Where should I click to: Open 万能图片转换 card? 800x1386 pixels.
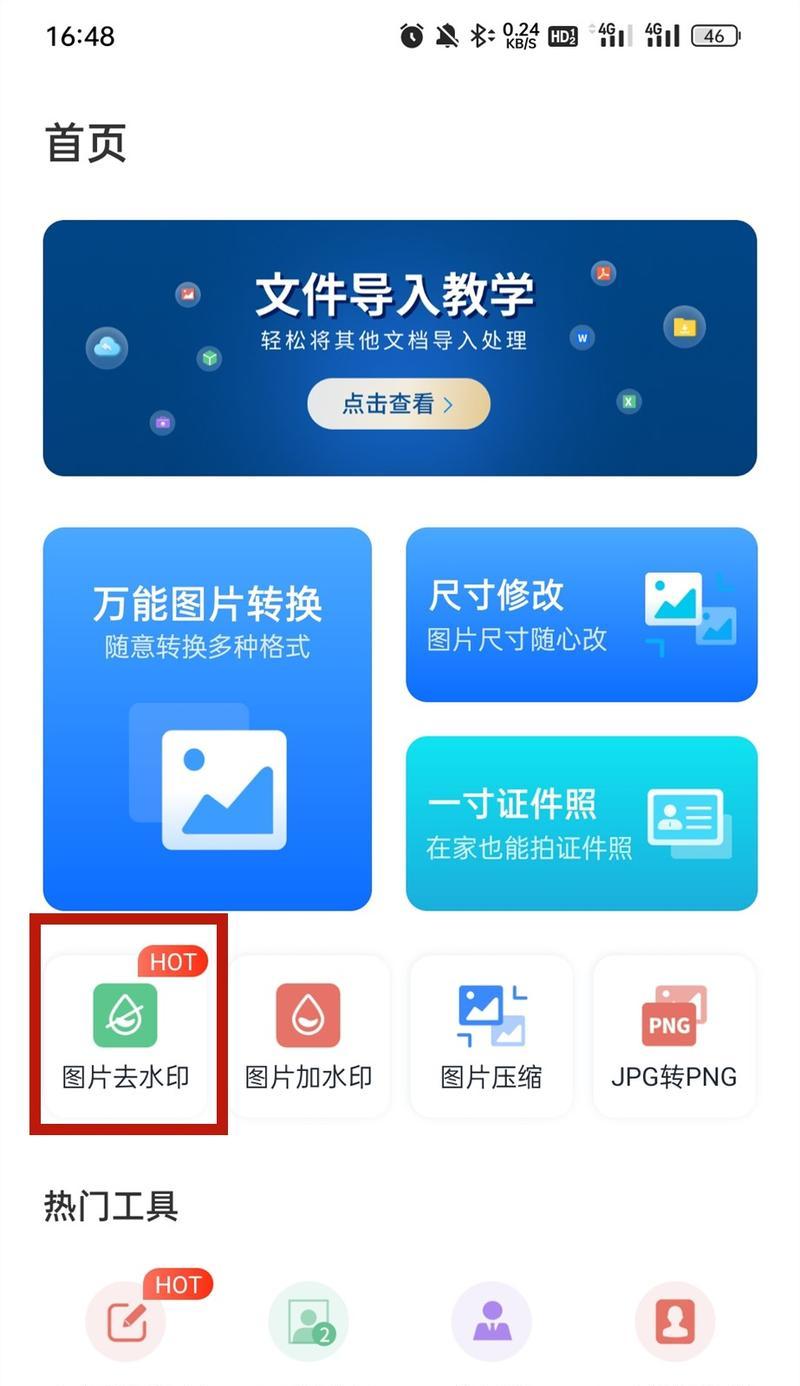click(x=207, y=718)
